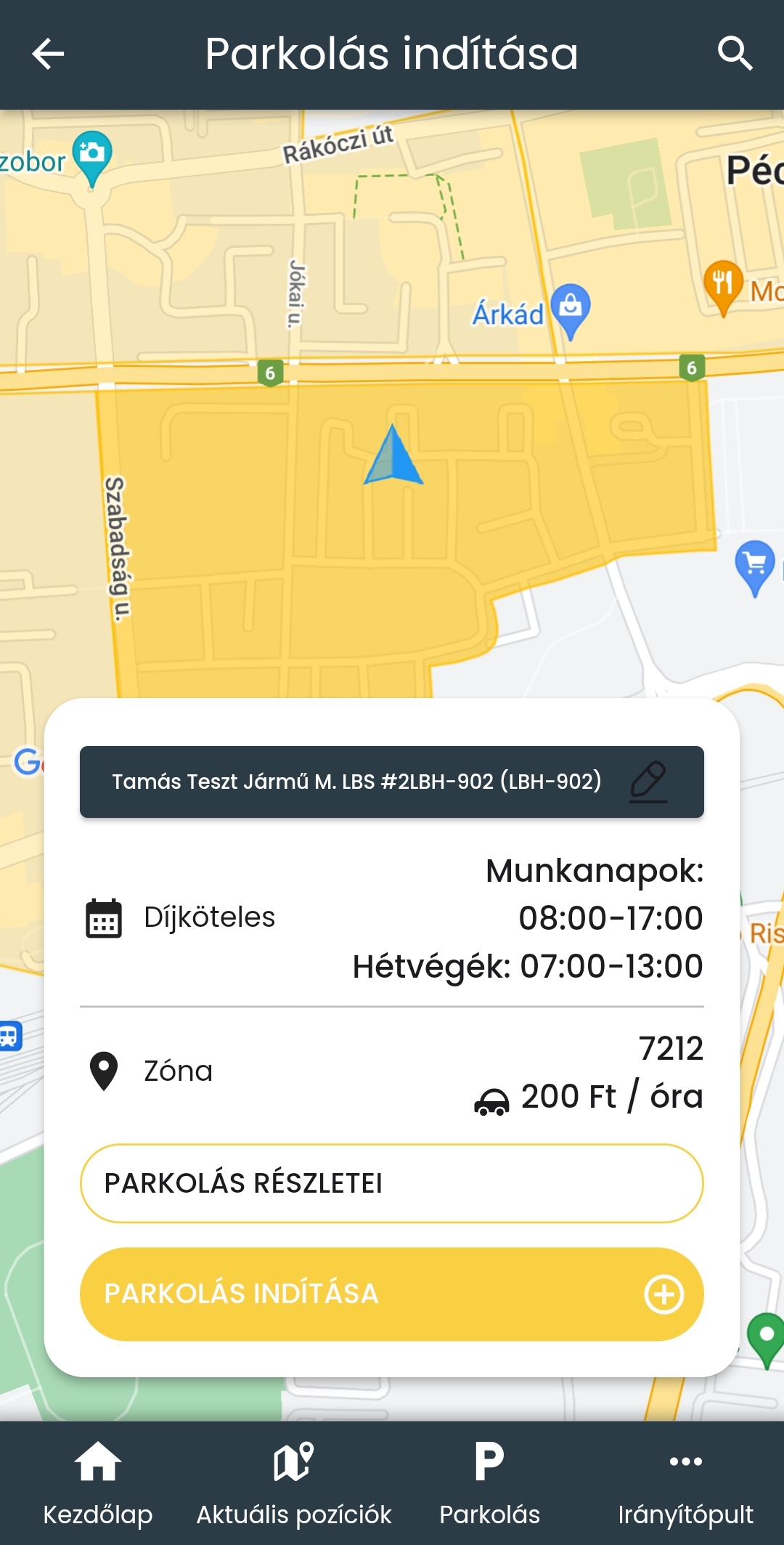The width and height of the screenshot is (784, 1545).
Task: Tap the Árkád shopping pin on map
Action: coord(571,307)
